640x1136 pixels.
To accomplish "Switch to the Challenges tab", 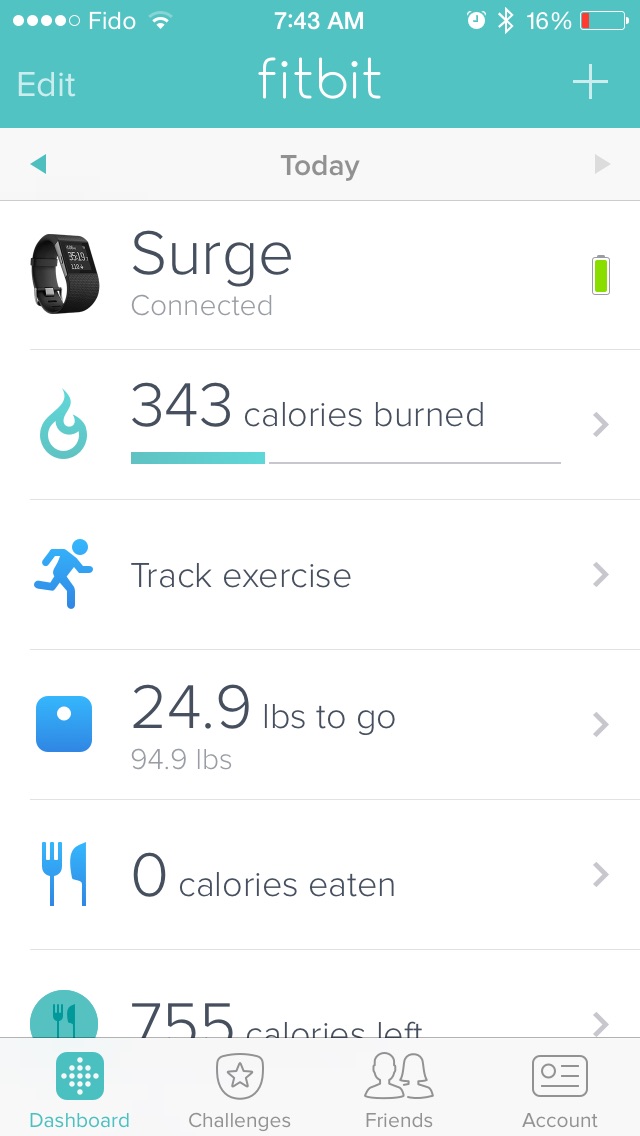I will coord(240,1090).
